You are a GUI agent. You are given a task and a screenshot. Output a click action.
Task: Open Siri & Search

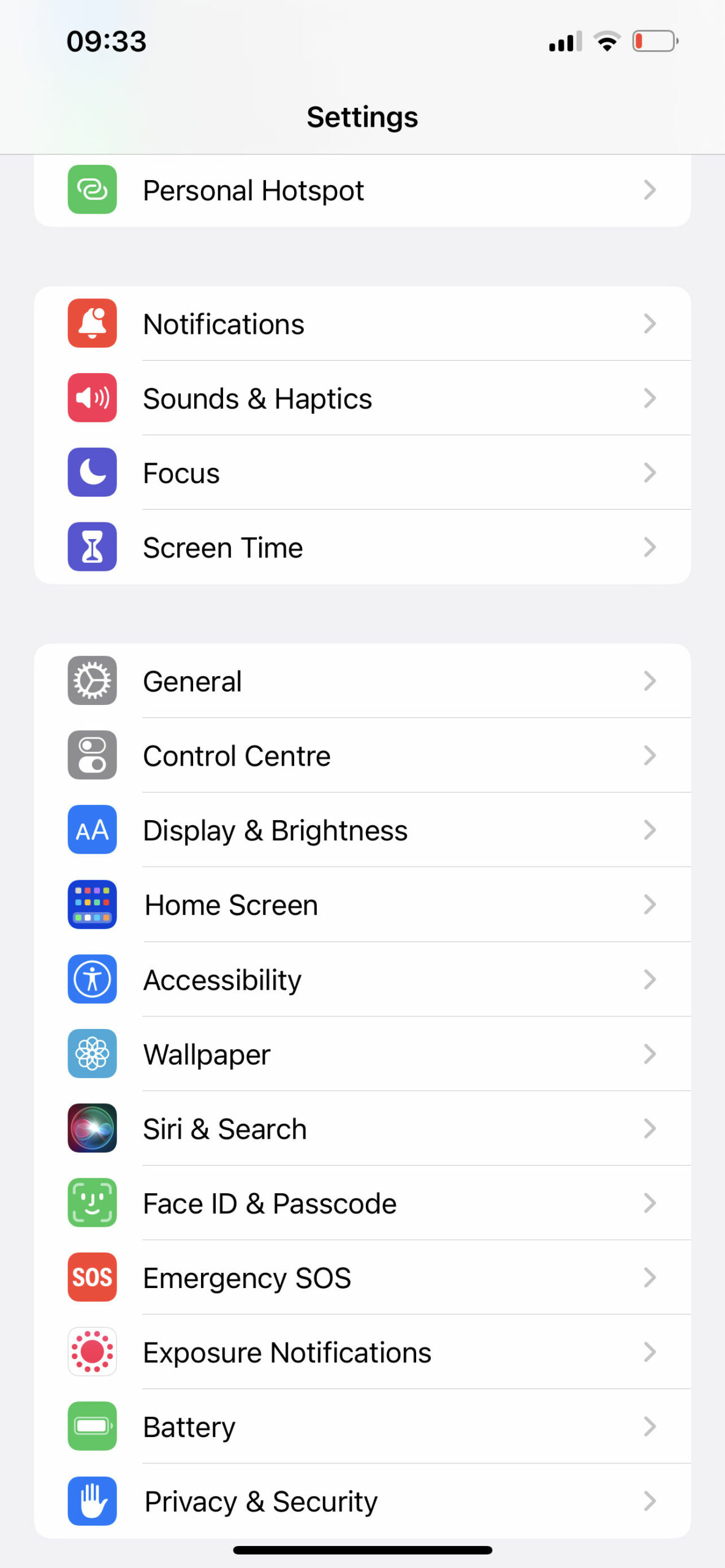tap(362, 1128)
